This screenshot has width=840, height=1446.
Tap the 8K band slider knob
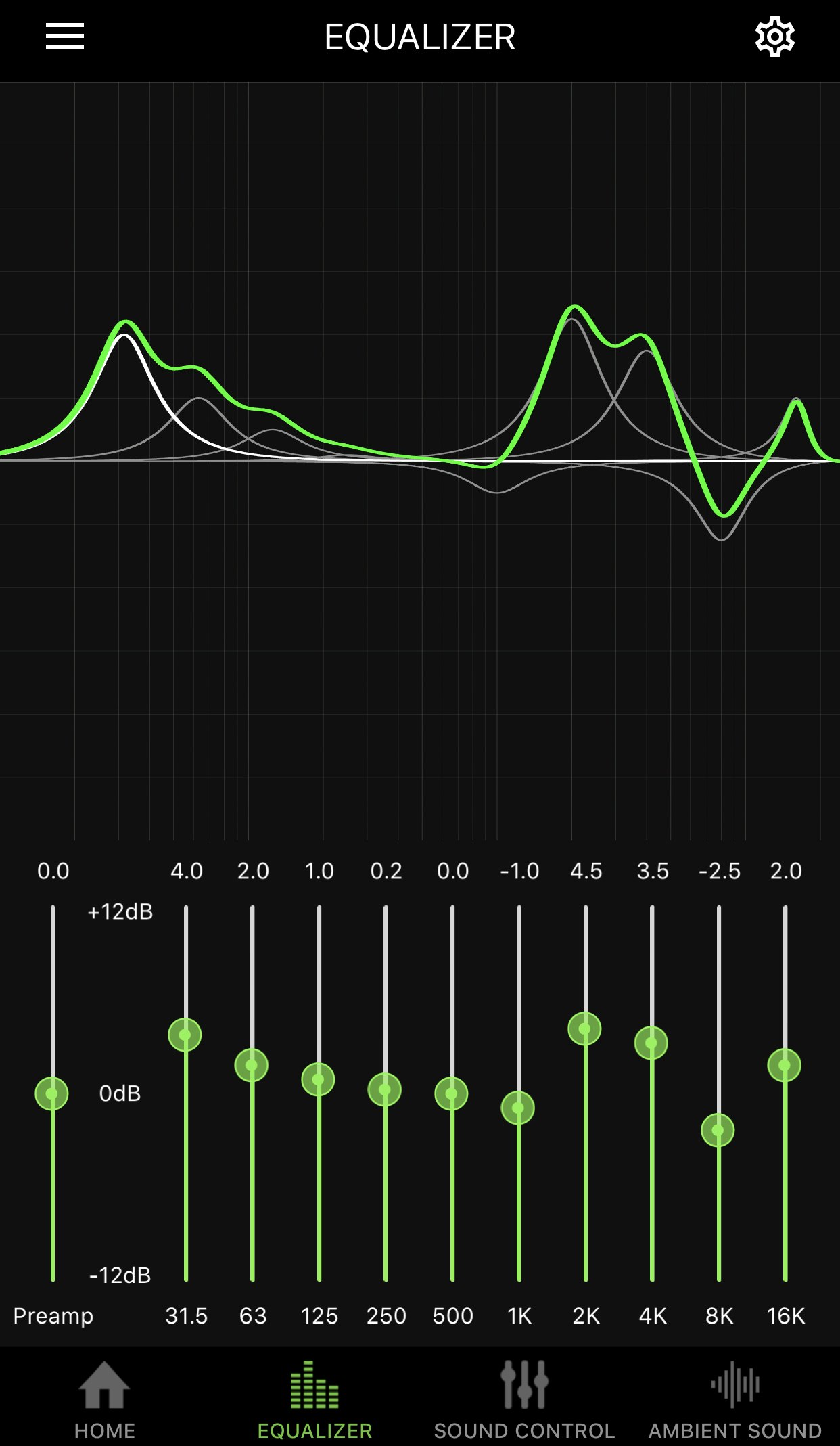(x=718, y=1130)
